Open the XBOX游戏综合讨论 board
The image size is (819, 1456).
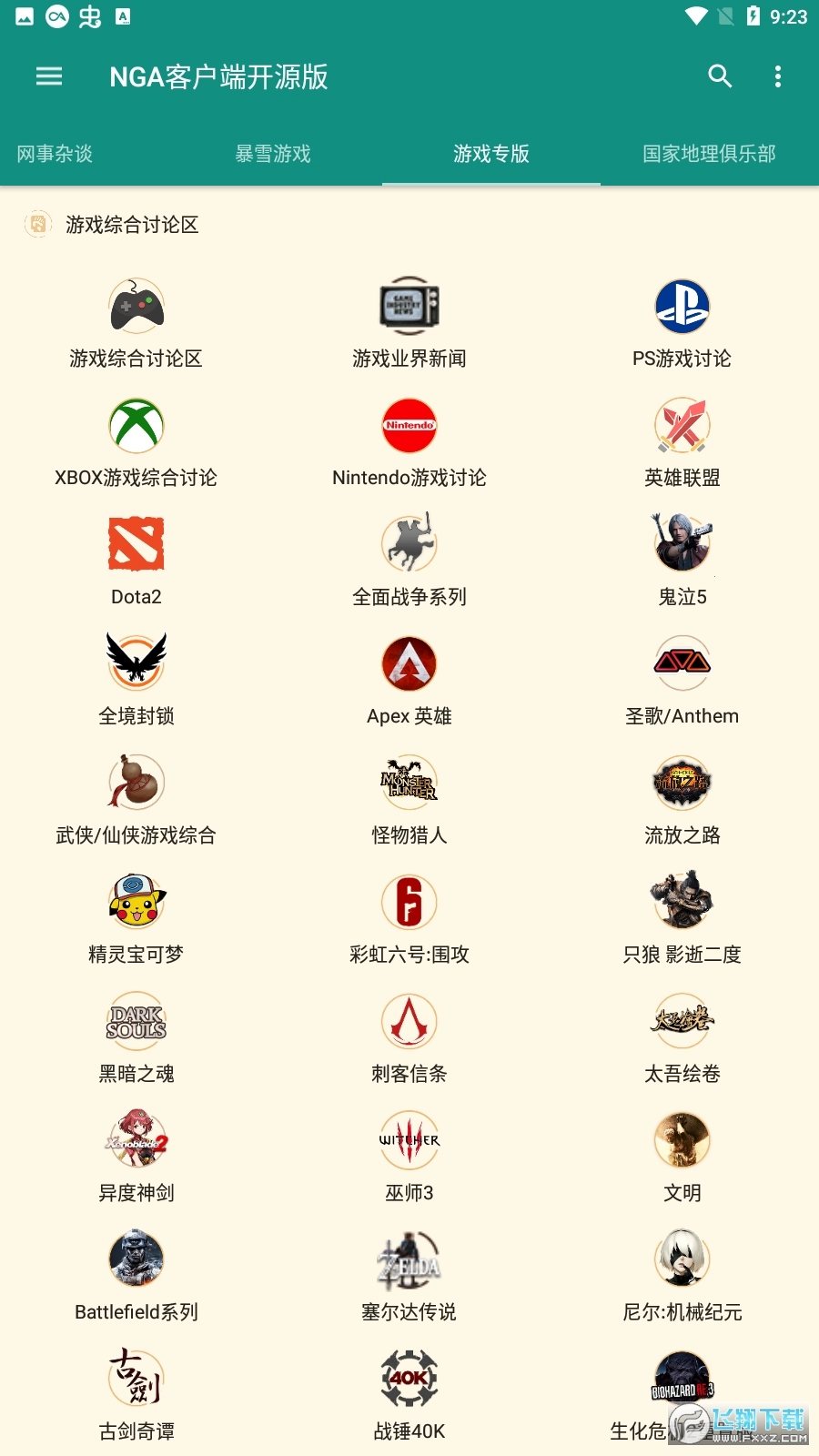(136, 442)
